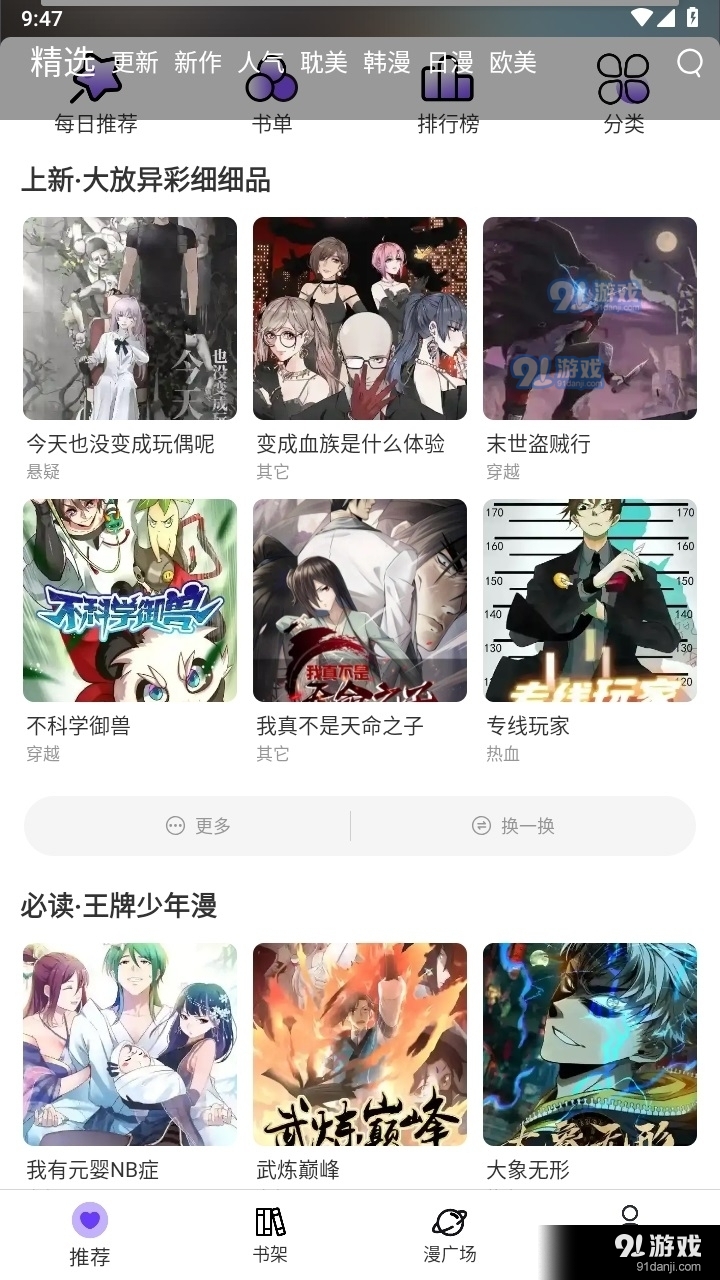The image size is (720, 1280).
Task: Select the 推荐 home icon in bottom bar
Action: click(89, 1222)
